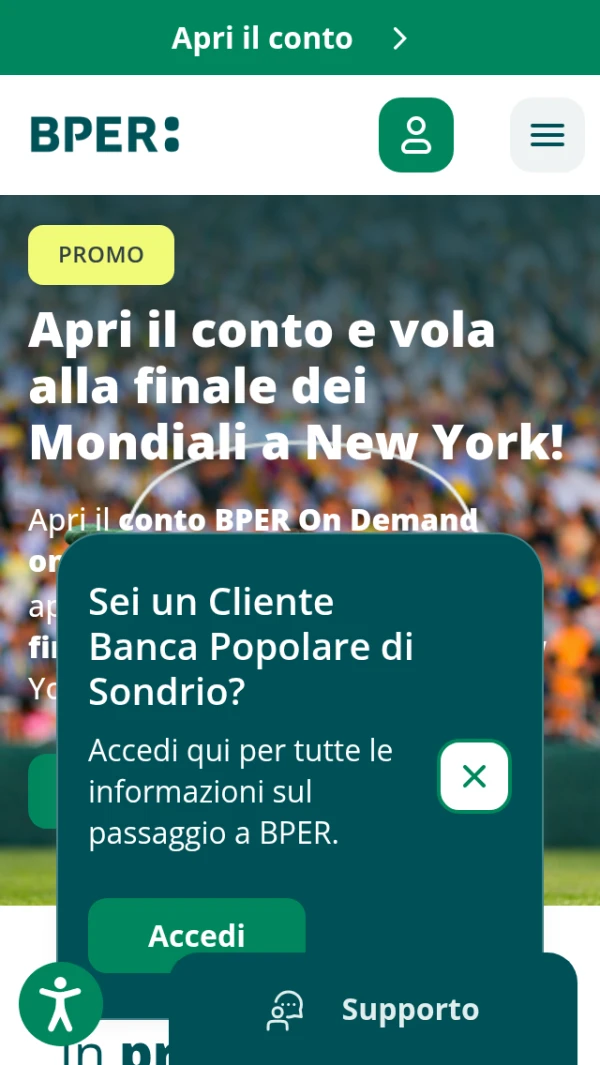Screen dimensions: 600x1065
Task: Go to homepage via BPER logo
Action: coord(105,134)
